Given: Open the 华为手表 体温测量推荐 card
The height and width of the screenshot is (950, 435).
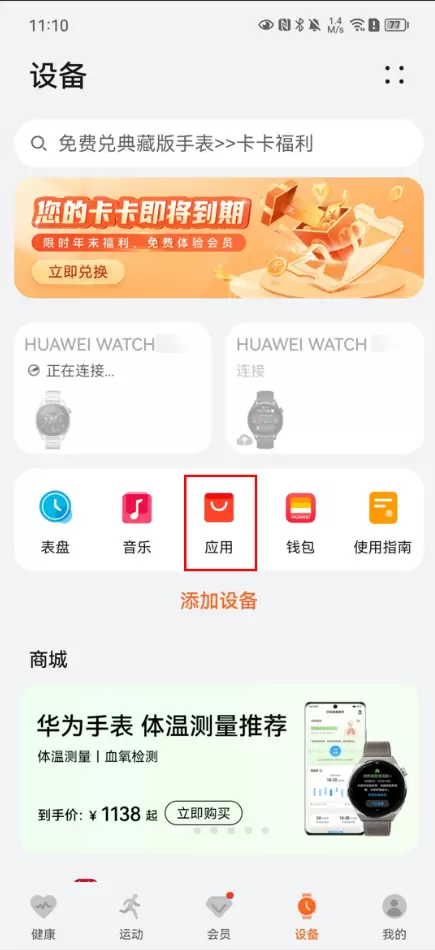Looking at the screenshot, I should (x=219, y=769).
